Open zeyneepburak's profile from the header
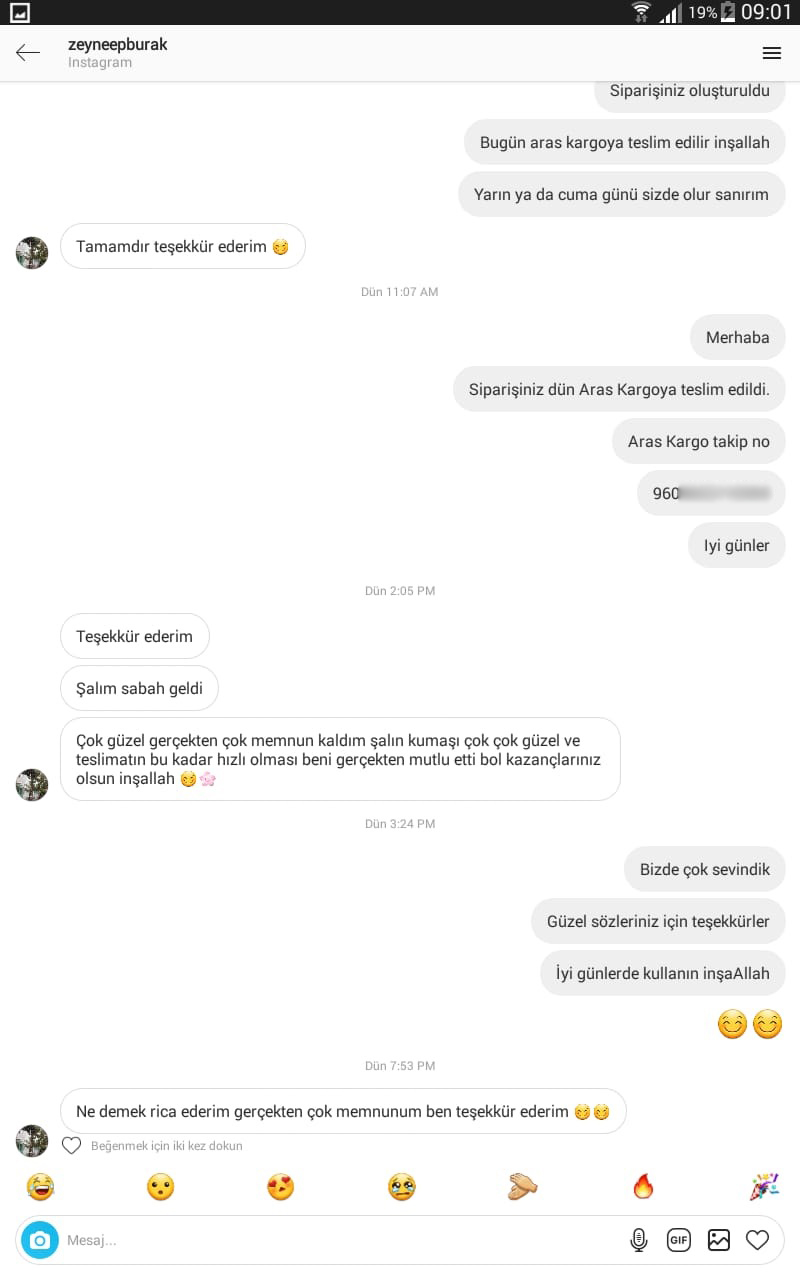 point(117,45)
